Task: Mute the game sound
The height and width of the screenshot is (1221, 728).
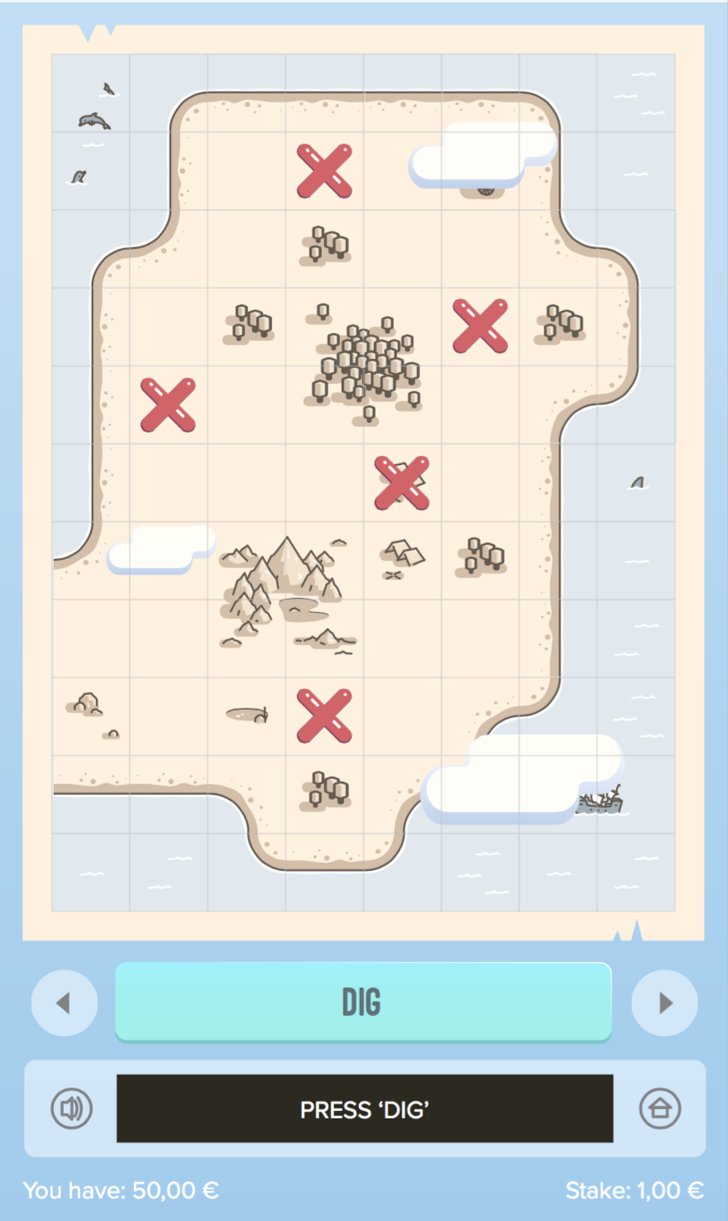Action: point(71,1108)
